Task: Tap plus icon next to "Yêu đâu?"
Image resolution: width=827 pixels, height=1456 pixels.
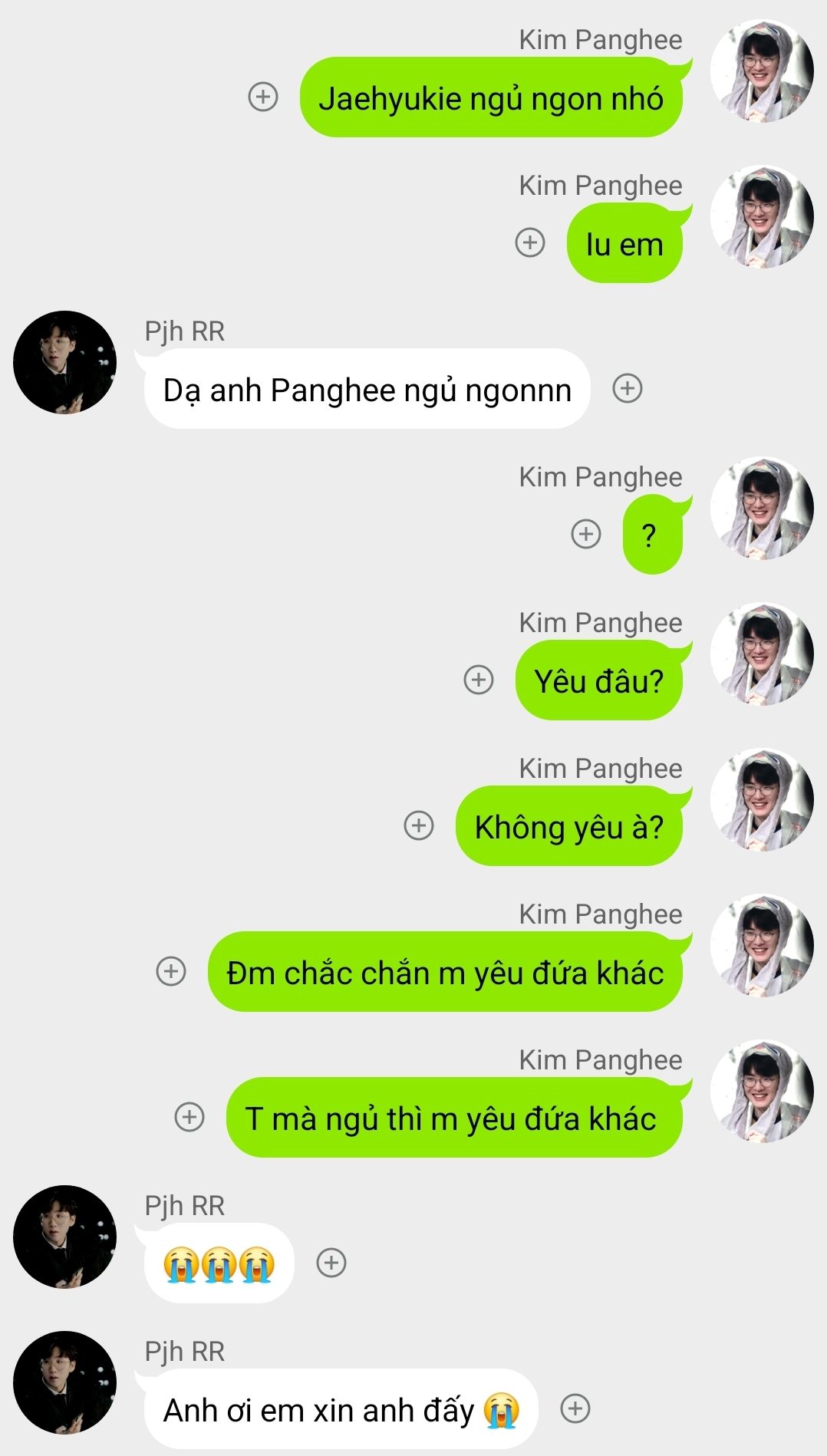Action: 479,680
